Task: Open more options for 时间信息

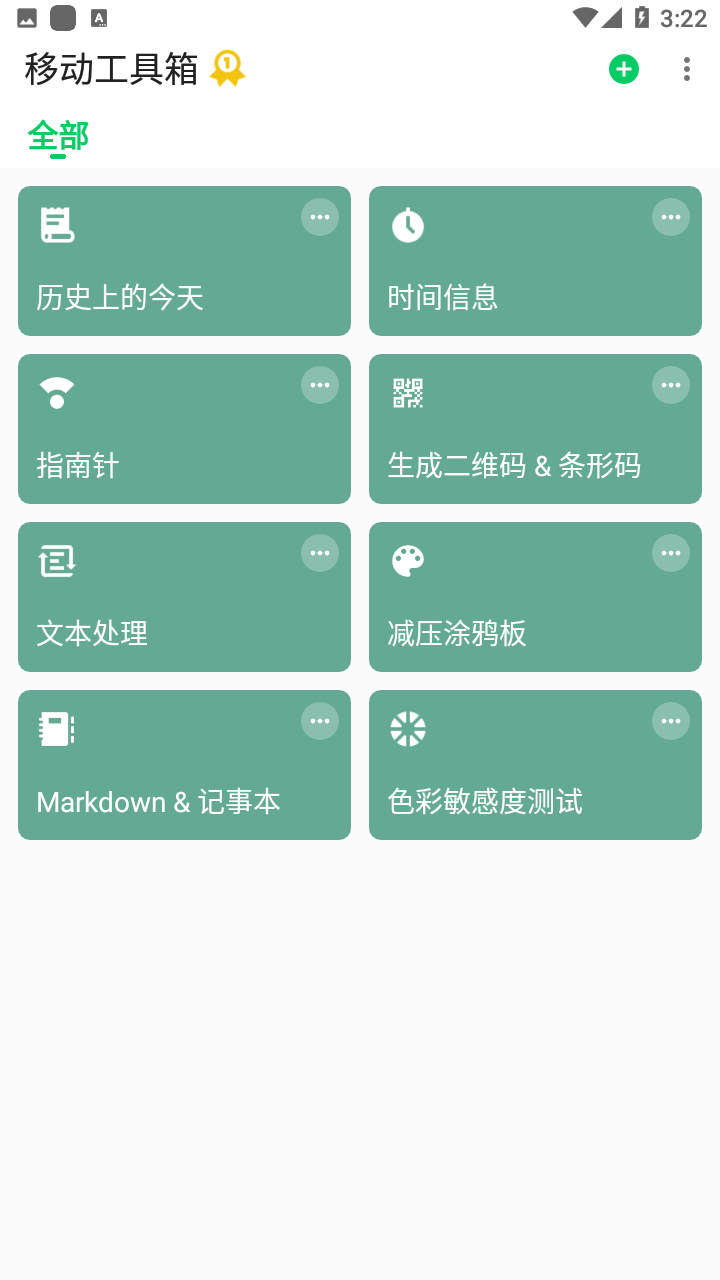Action: coord(671,217)
